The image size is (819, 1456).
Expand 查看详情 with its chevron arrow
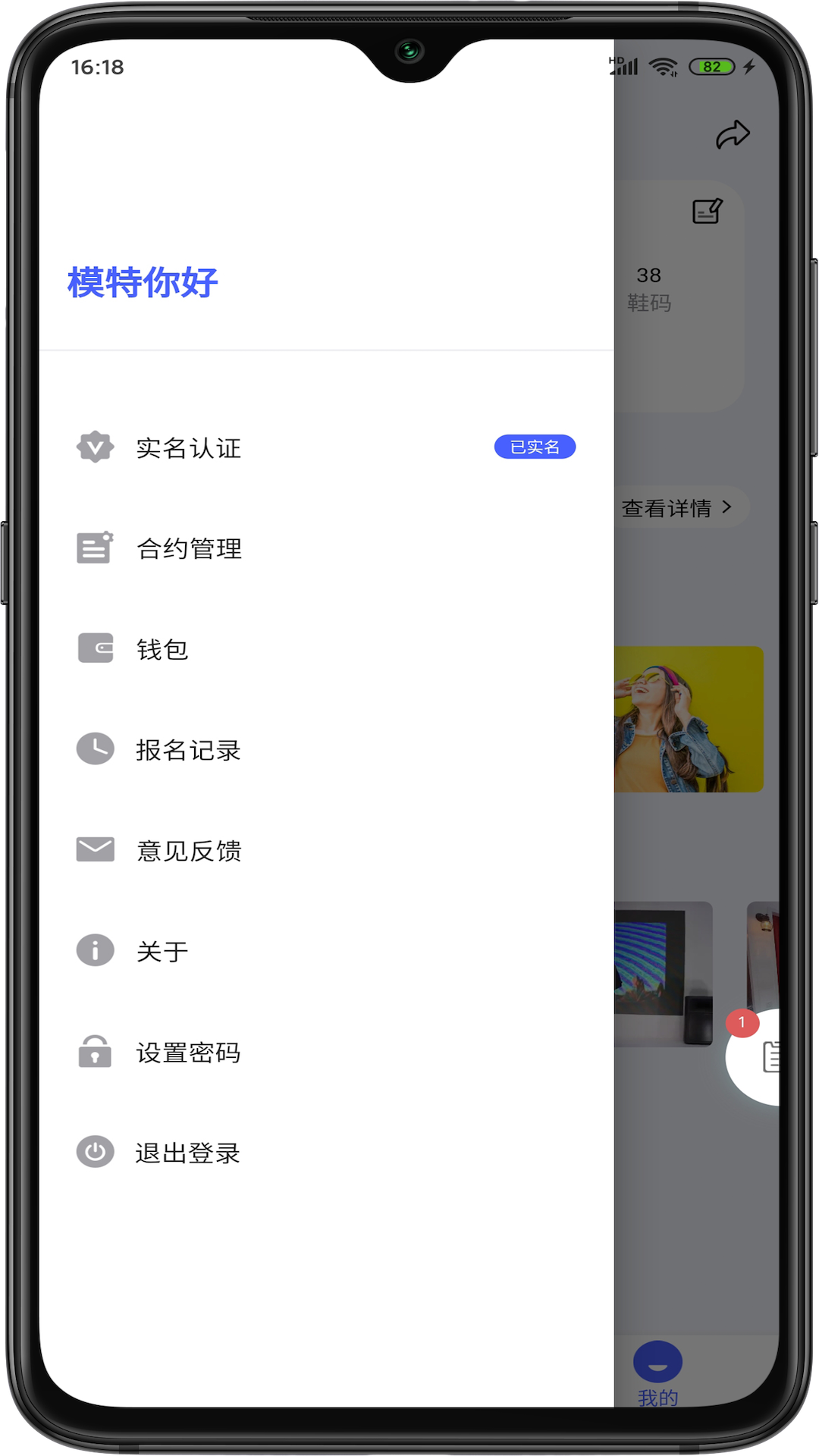click(x=672, y=507)
